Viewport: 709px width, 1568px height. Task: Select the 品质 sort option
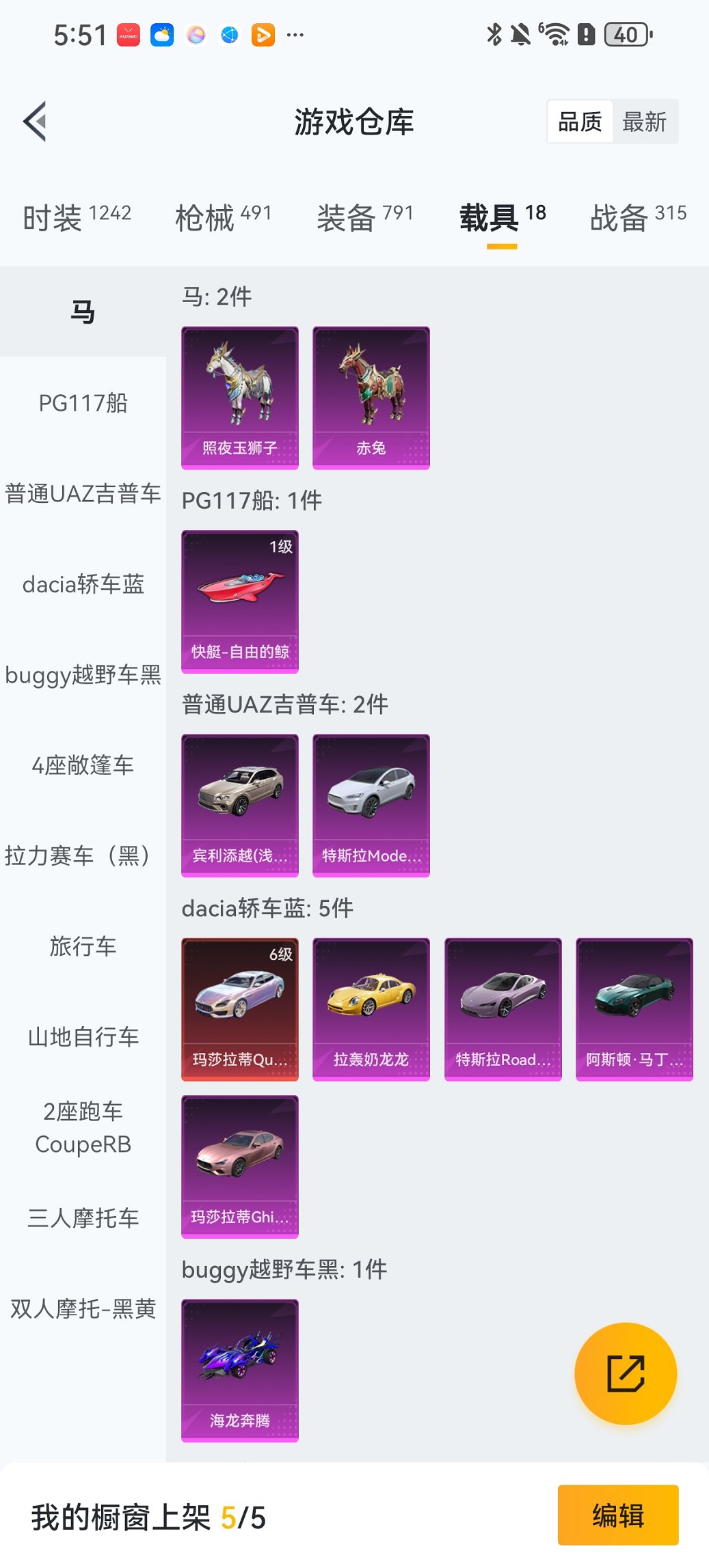pos(580,122)
